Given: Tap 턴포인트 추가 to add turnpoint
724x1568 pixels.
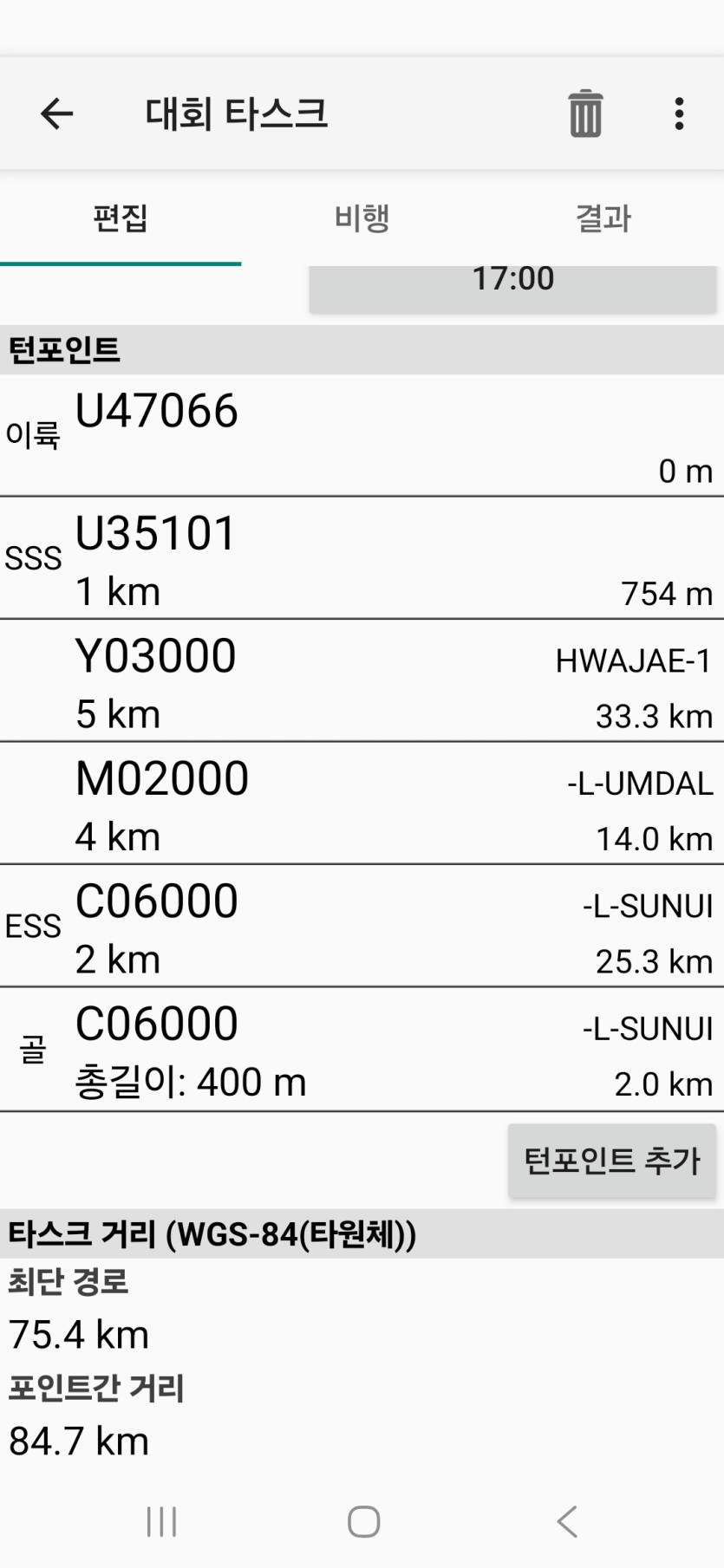Looking at the screenshot, I should [x=612, y=1161].
